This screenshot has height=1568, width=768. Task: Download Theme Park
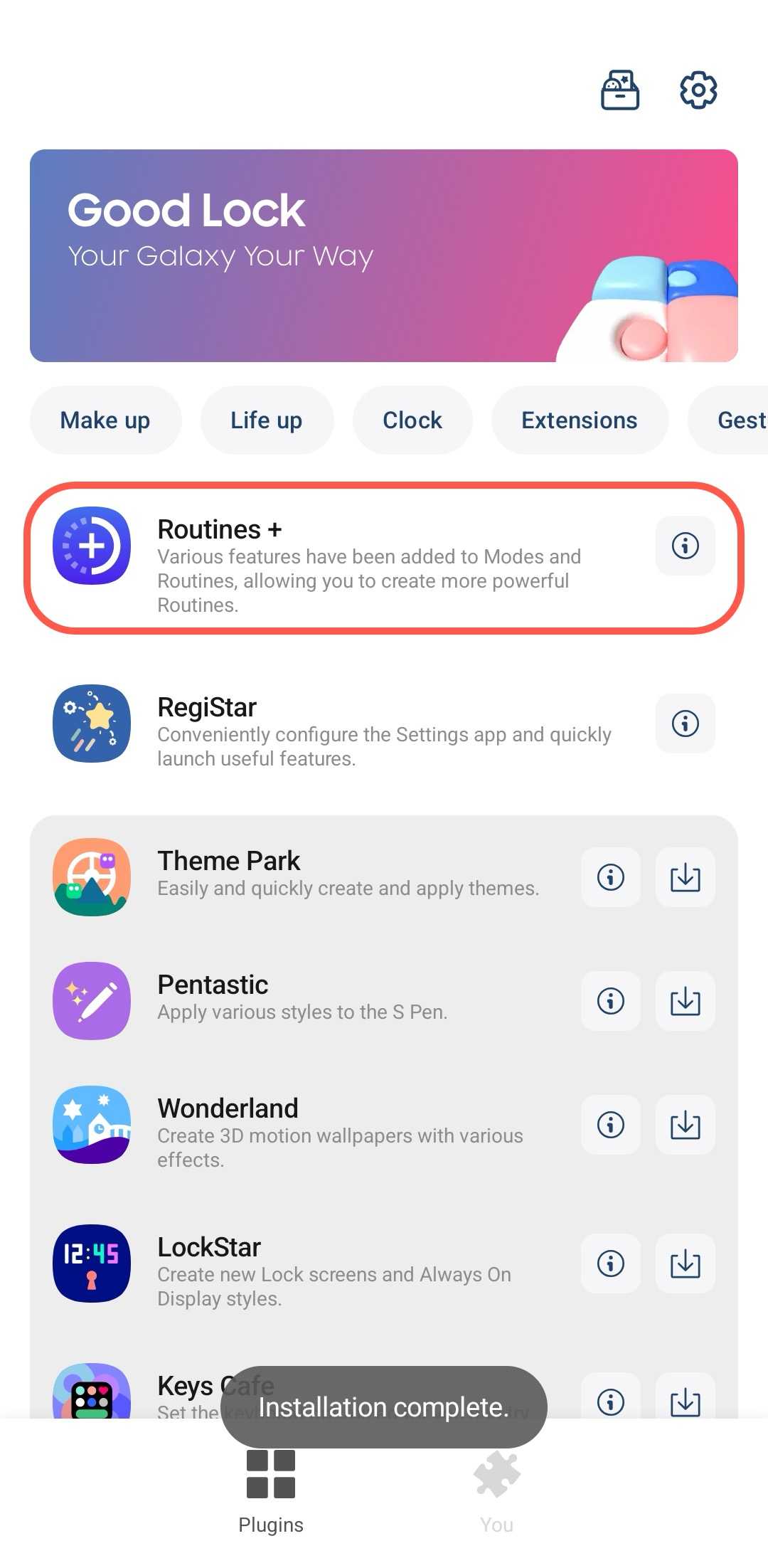[686, 877]
